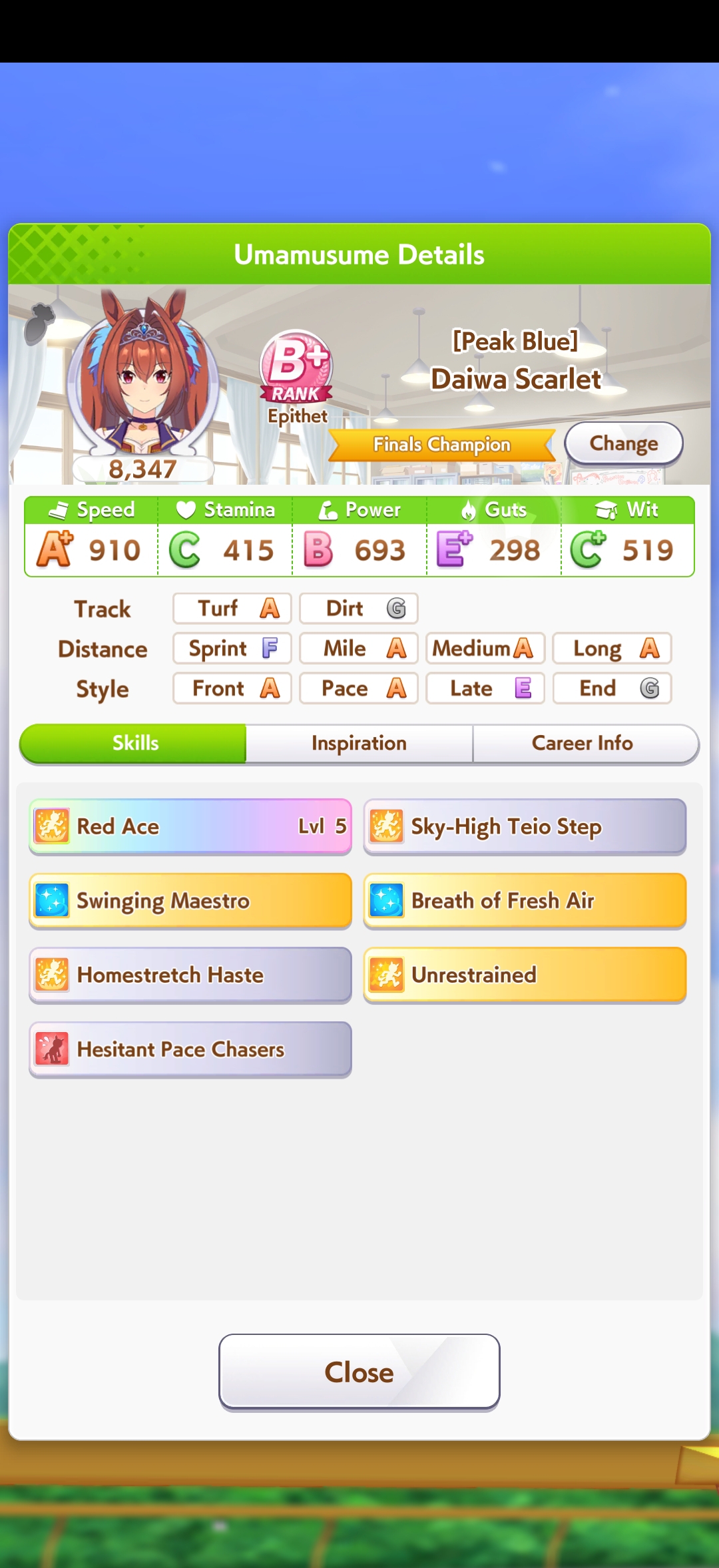Select the Skills tab
The image size is (719, 1568).
click(x=135, y=743)
